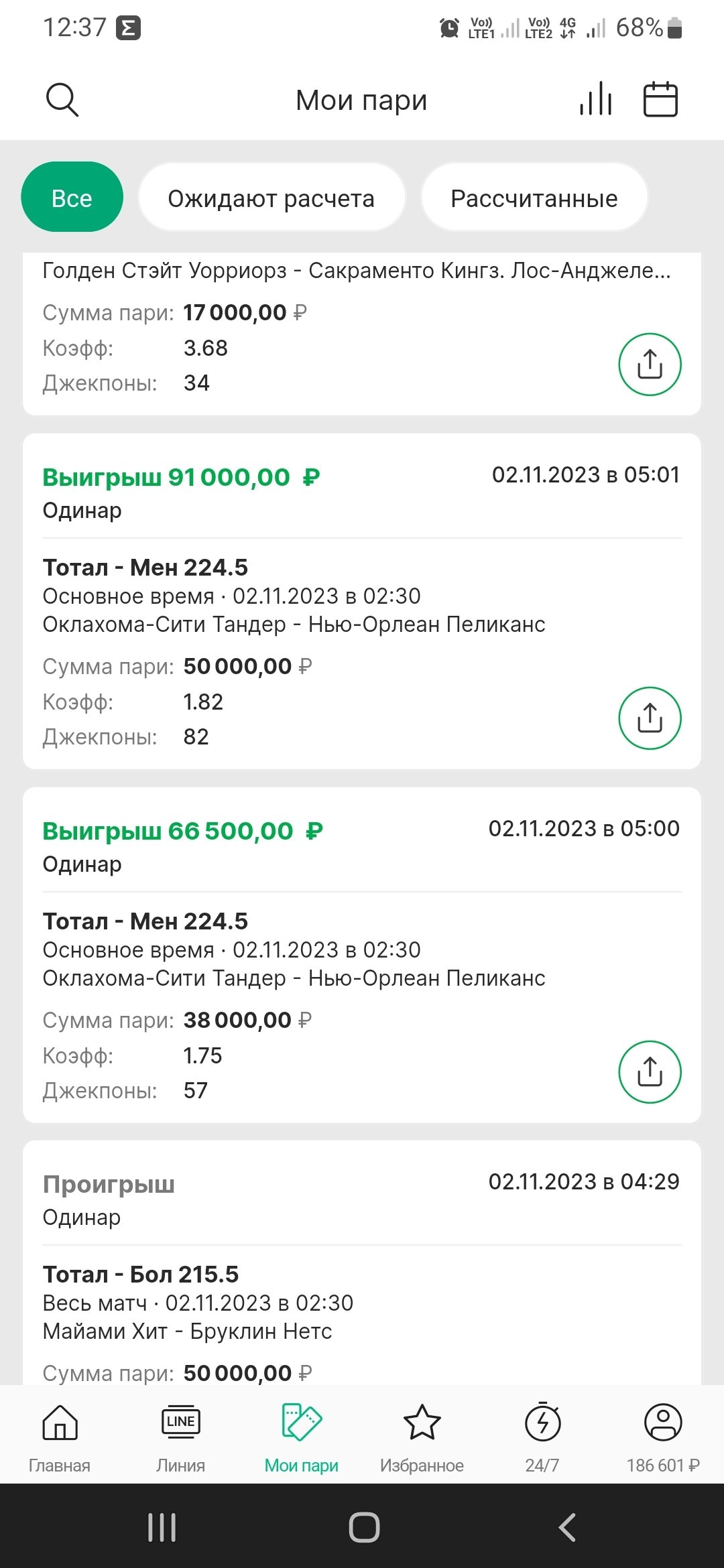
Task: Share the Выигрыш 91 000,00 ₽ bet
Action: pyautogui.click(x=649, y=718)
